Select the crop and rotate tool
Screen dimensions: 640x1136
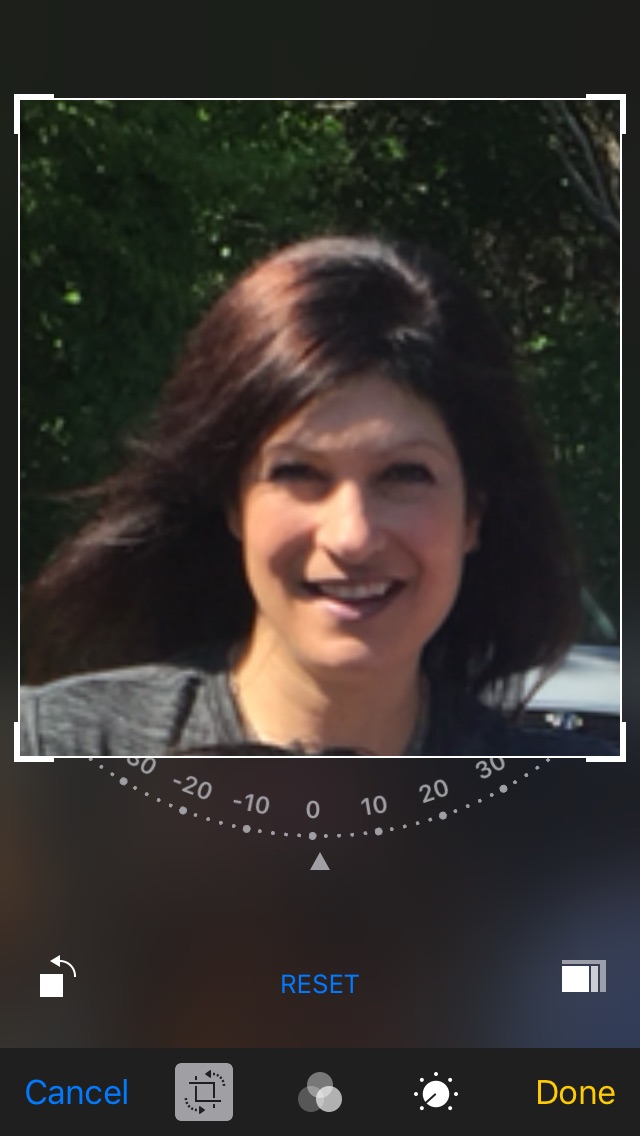204,1092
